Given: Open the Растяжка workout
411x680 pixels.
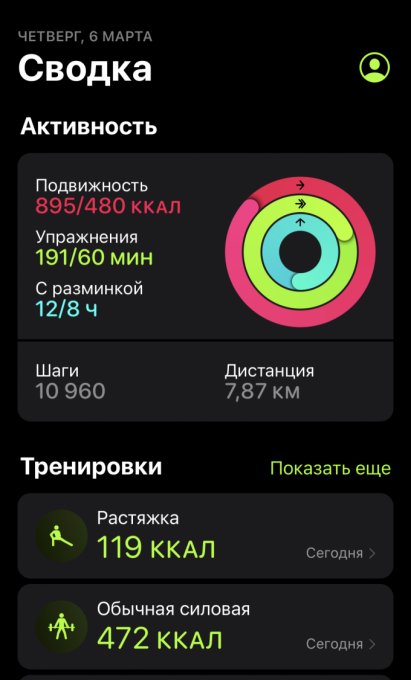Looking at the screenshot, I should pyautogui.click(x=206, y=536).
